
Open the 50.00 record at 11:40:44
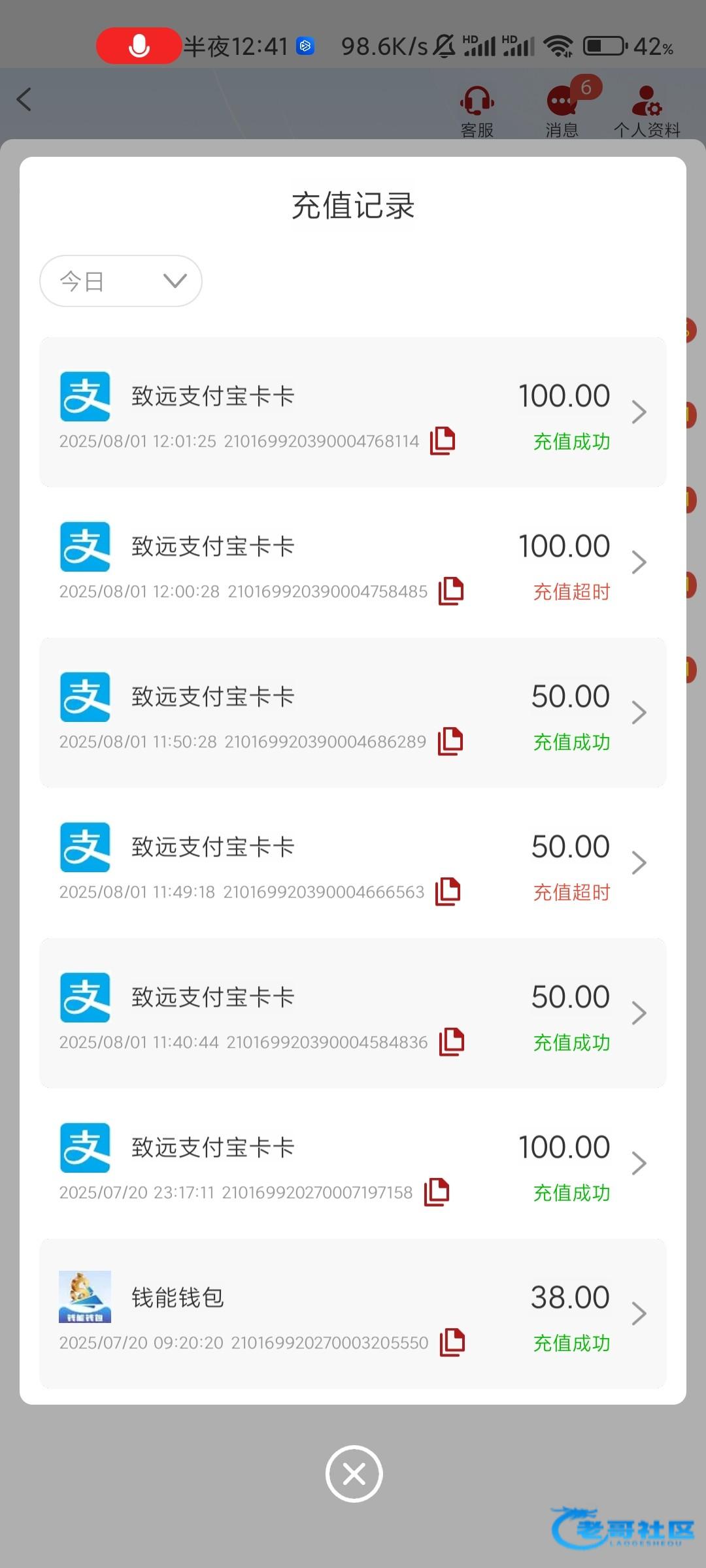353,1013
